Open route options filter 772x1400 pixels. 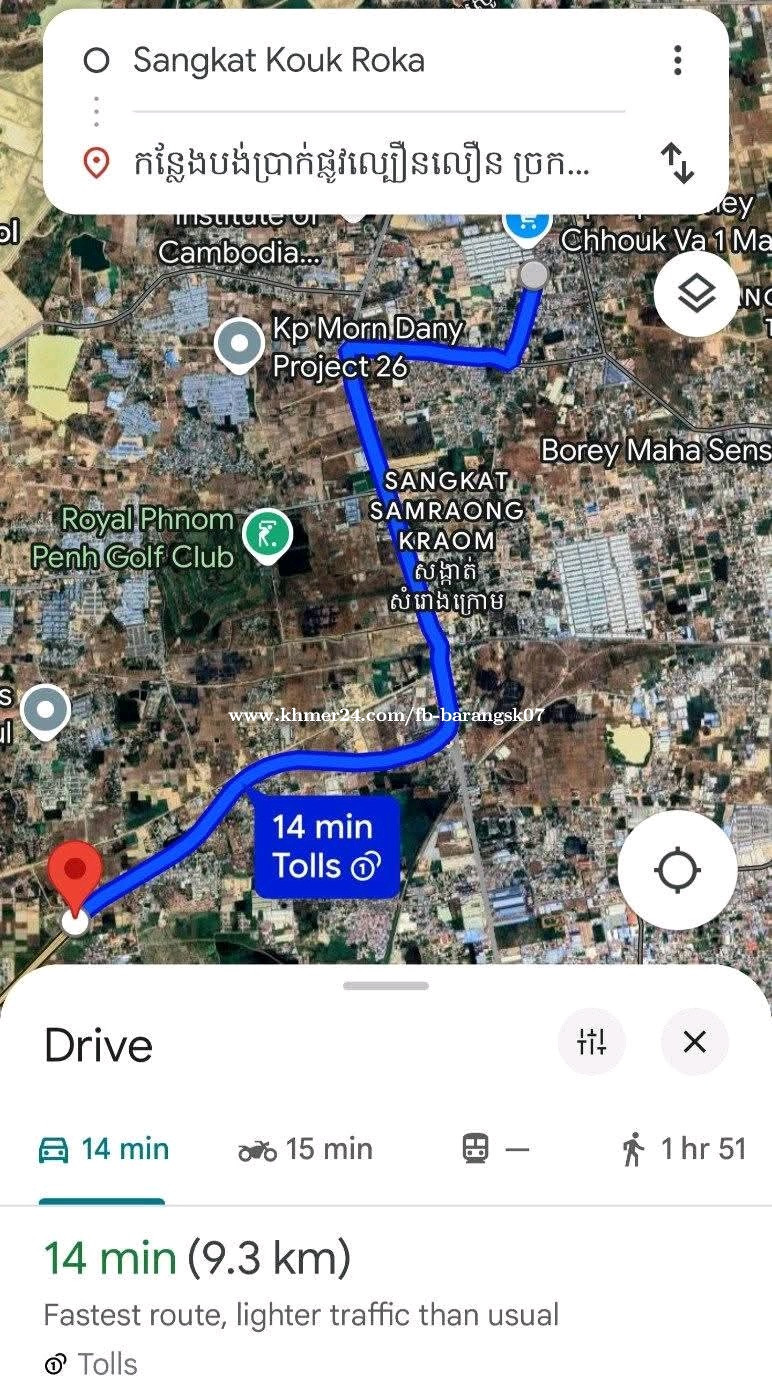click(x=591, y=1043)
